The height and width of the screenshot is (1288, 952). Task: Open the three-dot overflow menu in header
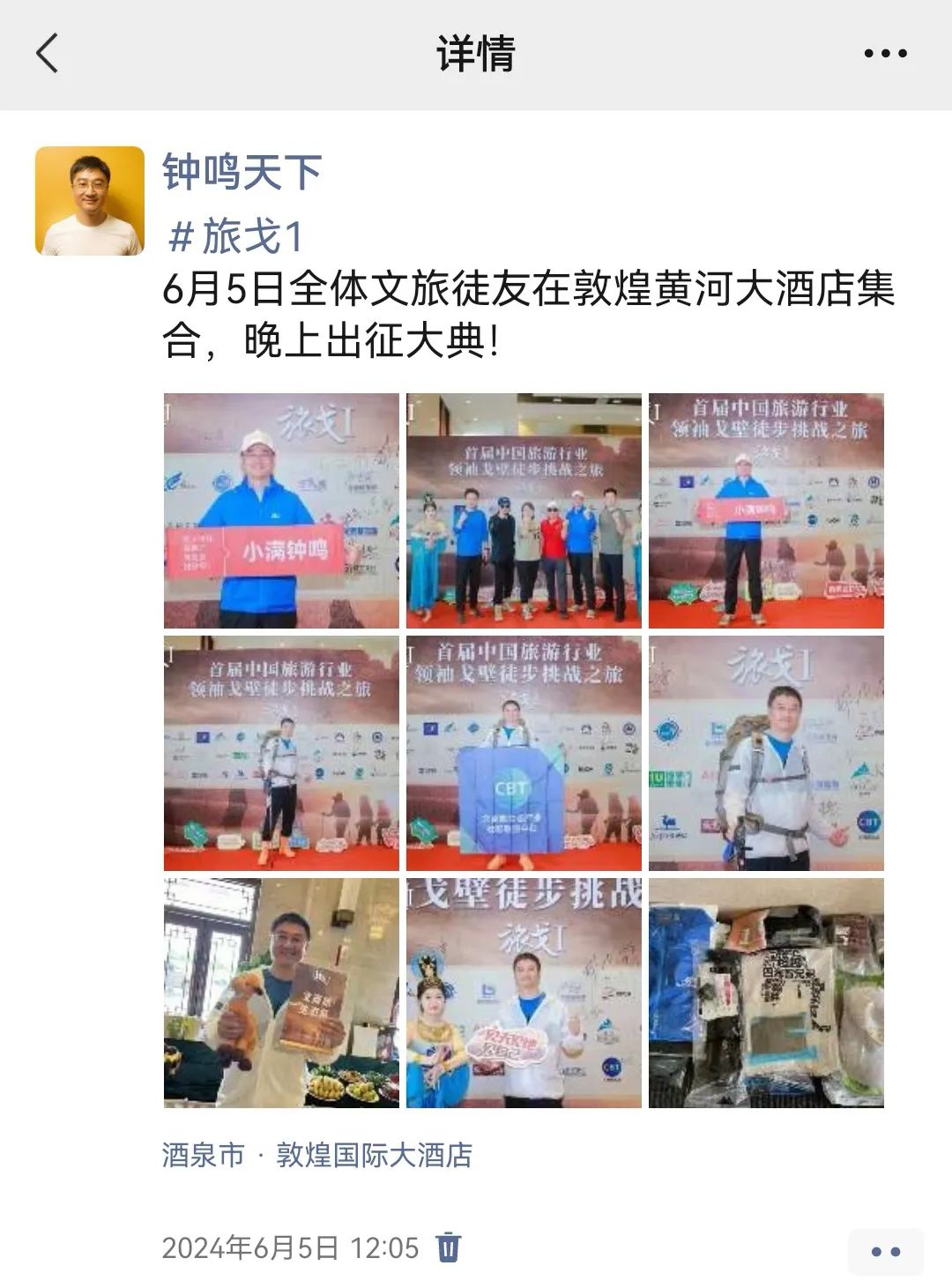885,54
